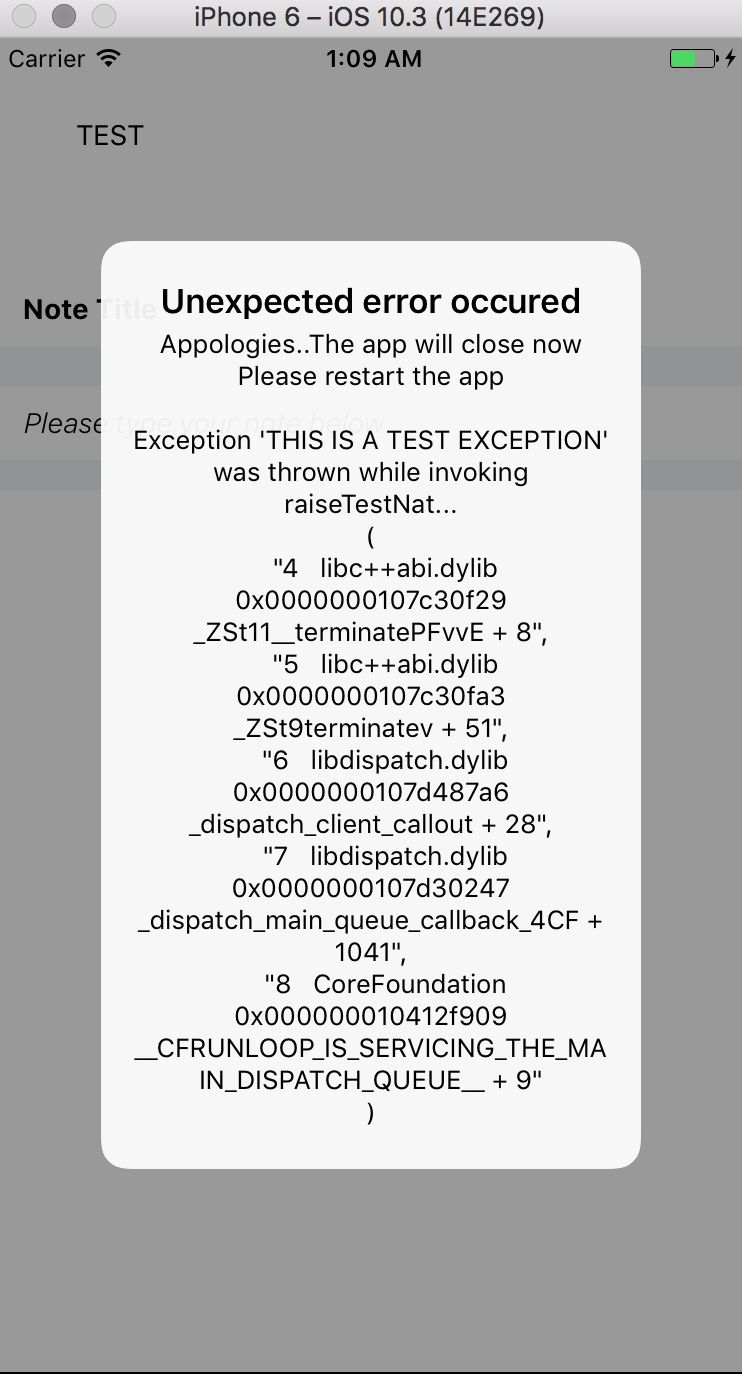Tap the TEST button
This screenshot has width=742, height=1374.
(110, 135)
